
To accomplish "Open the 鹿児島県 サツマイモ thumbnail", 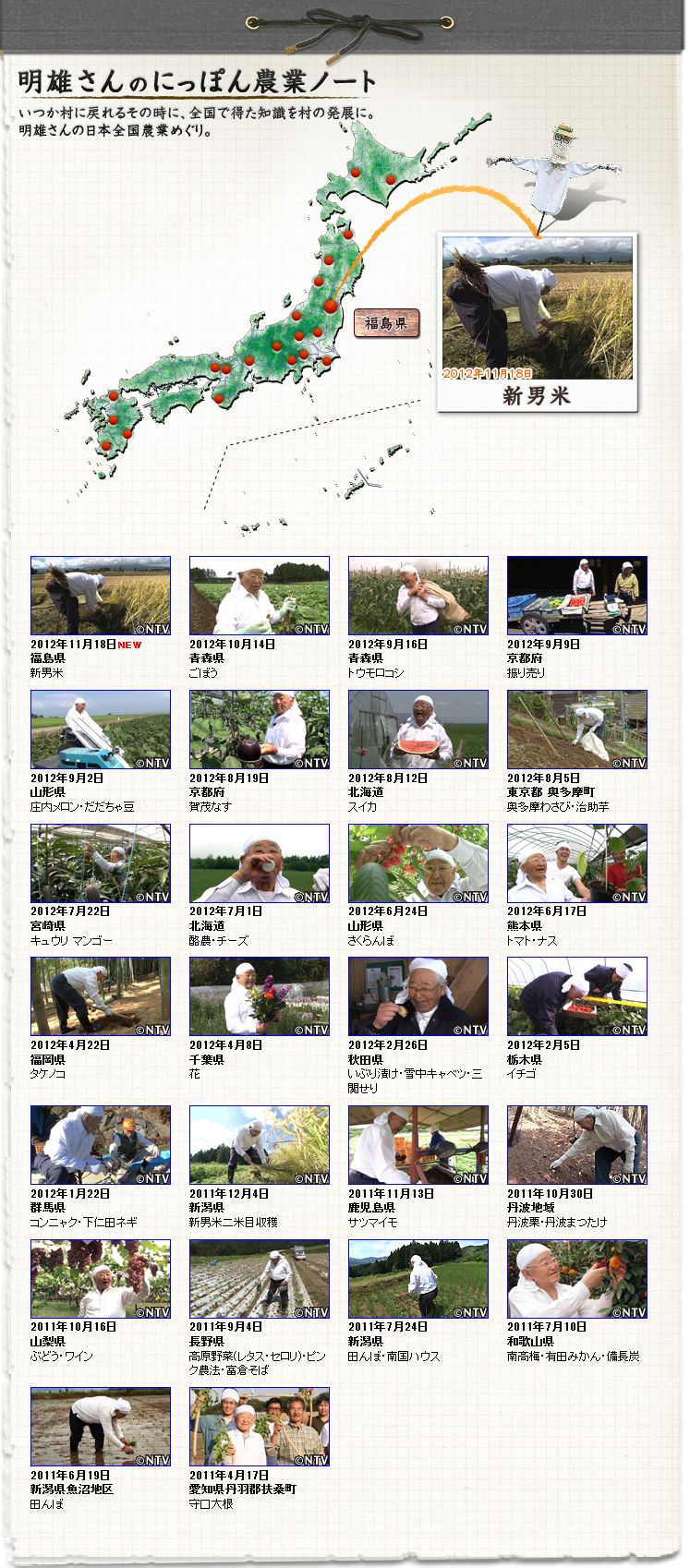I will coord(418,1145).
